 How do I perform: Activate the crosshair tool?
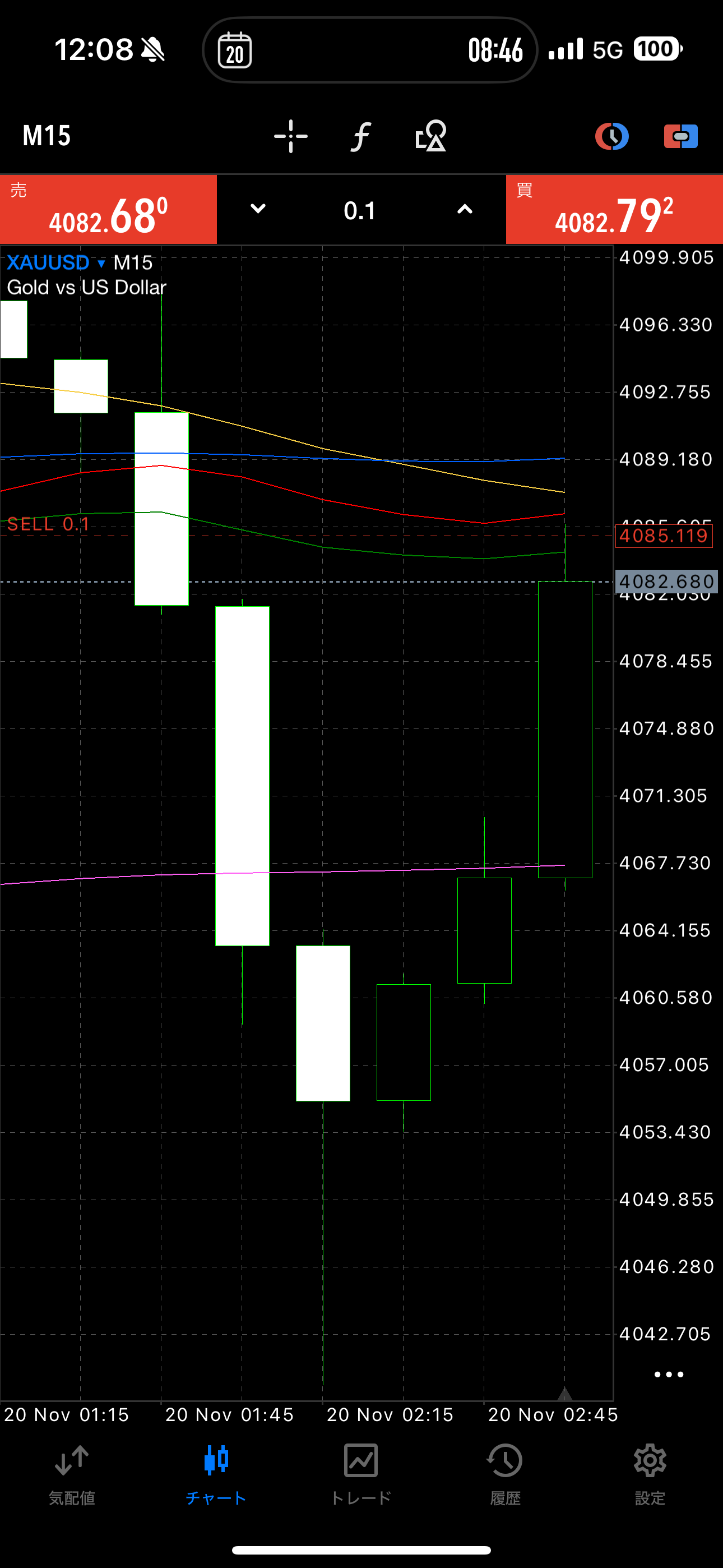click(290, 136)
